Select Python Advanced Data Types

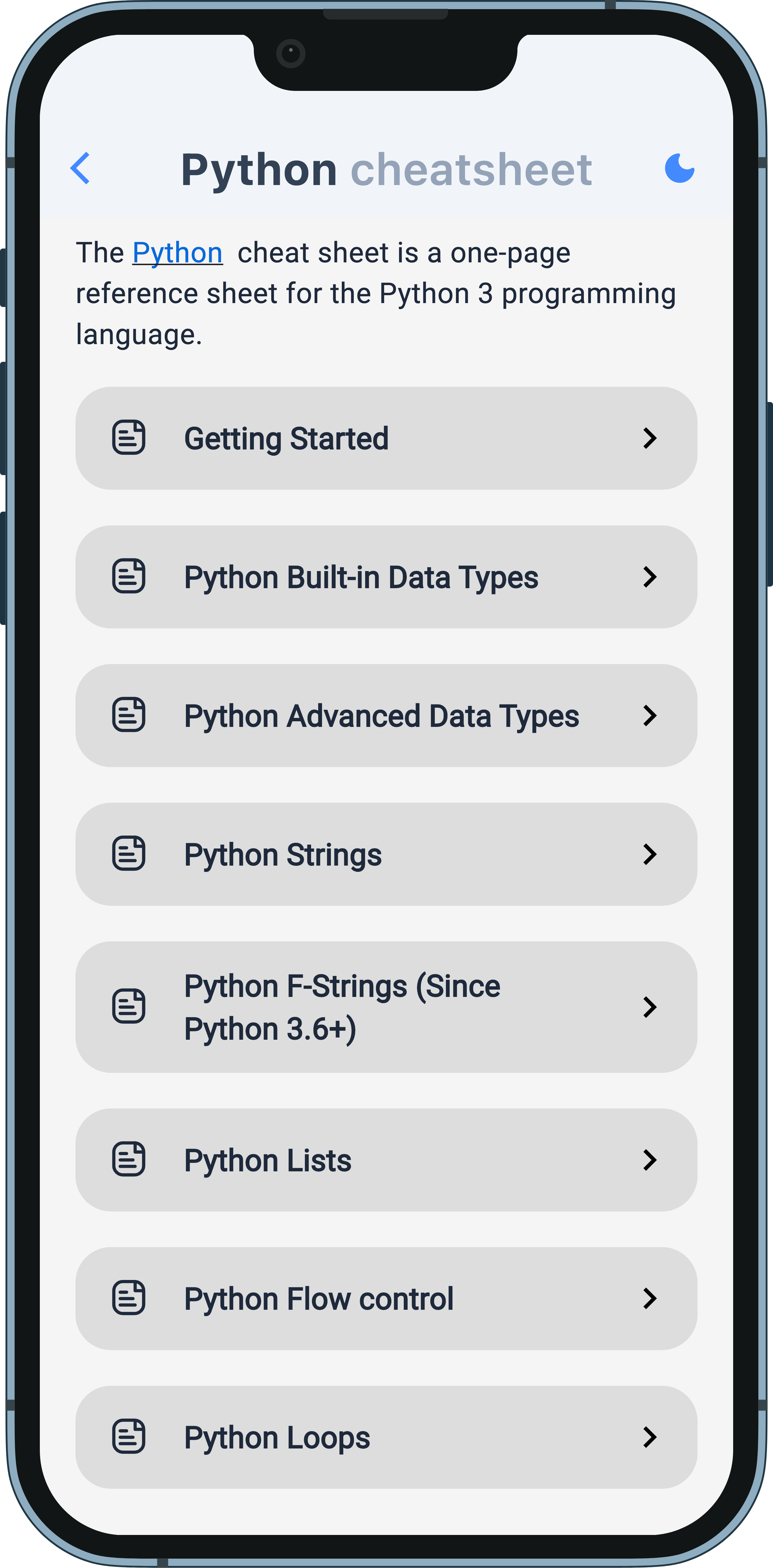(386, 716)
